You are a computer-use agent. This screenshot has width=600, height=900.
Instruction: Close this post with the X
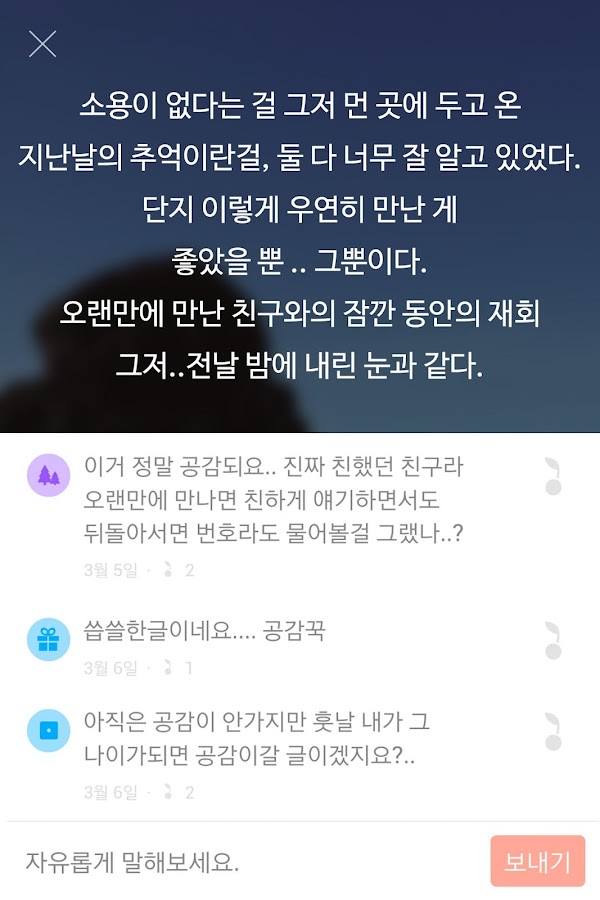[x=43, y=44]
